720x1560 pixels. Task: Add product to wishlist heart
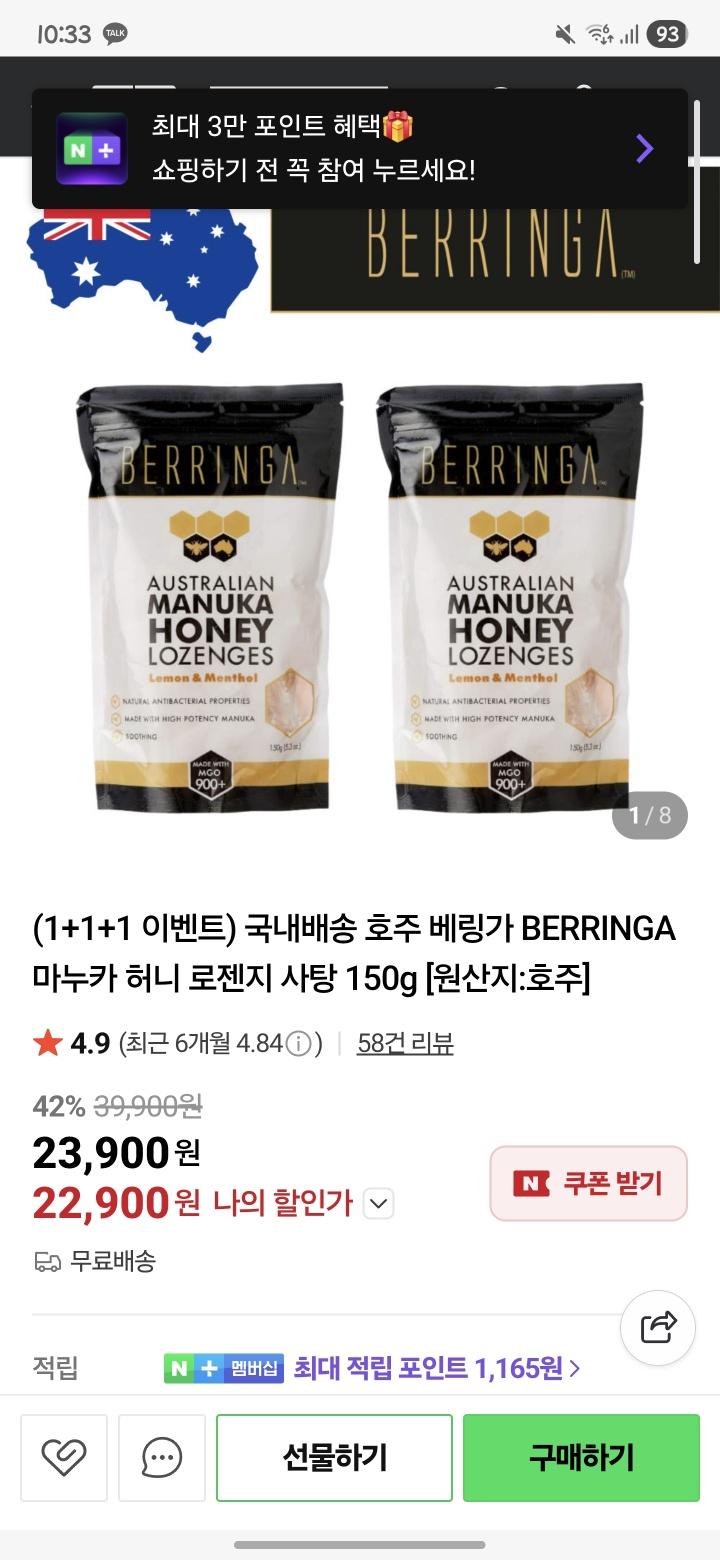point(64,1458)
